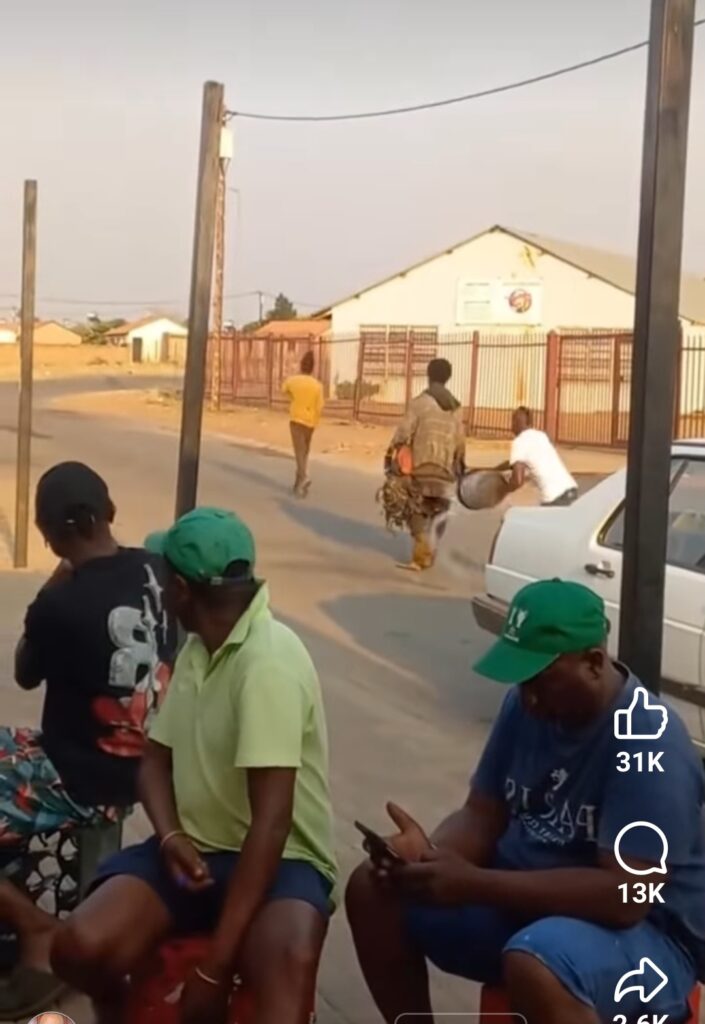705x1024 pixels.
Task: Share this reel using the arrow icon
Action: (640, 980)
